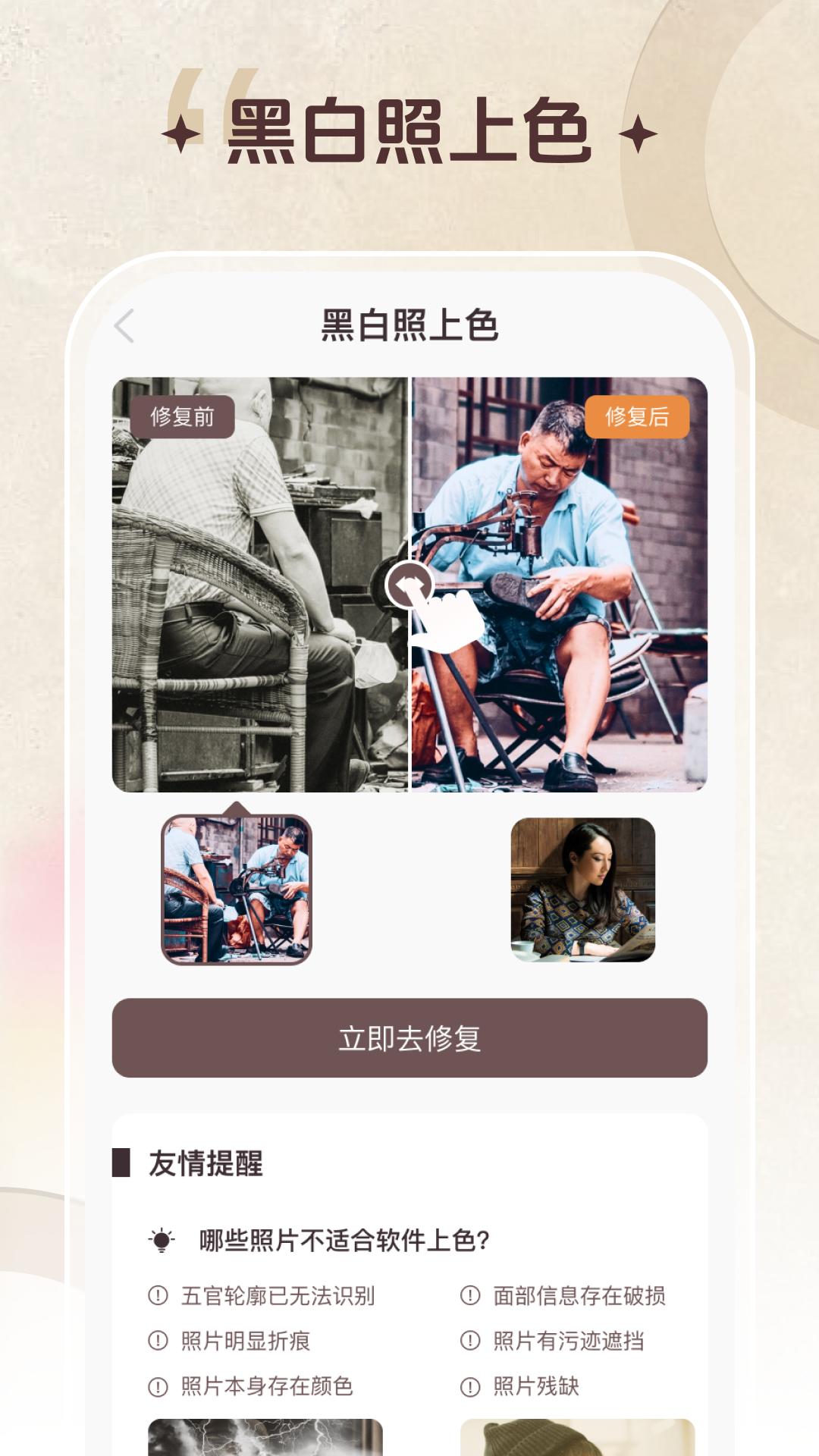The width and height of the screenshot is (819, 1456).
Task: Tap the before-after comparison slider handle
Action: pyautogui.click(x=409, y=582)
